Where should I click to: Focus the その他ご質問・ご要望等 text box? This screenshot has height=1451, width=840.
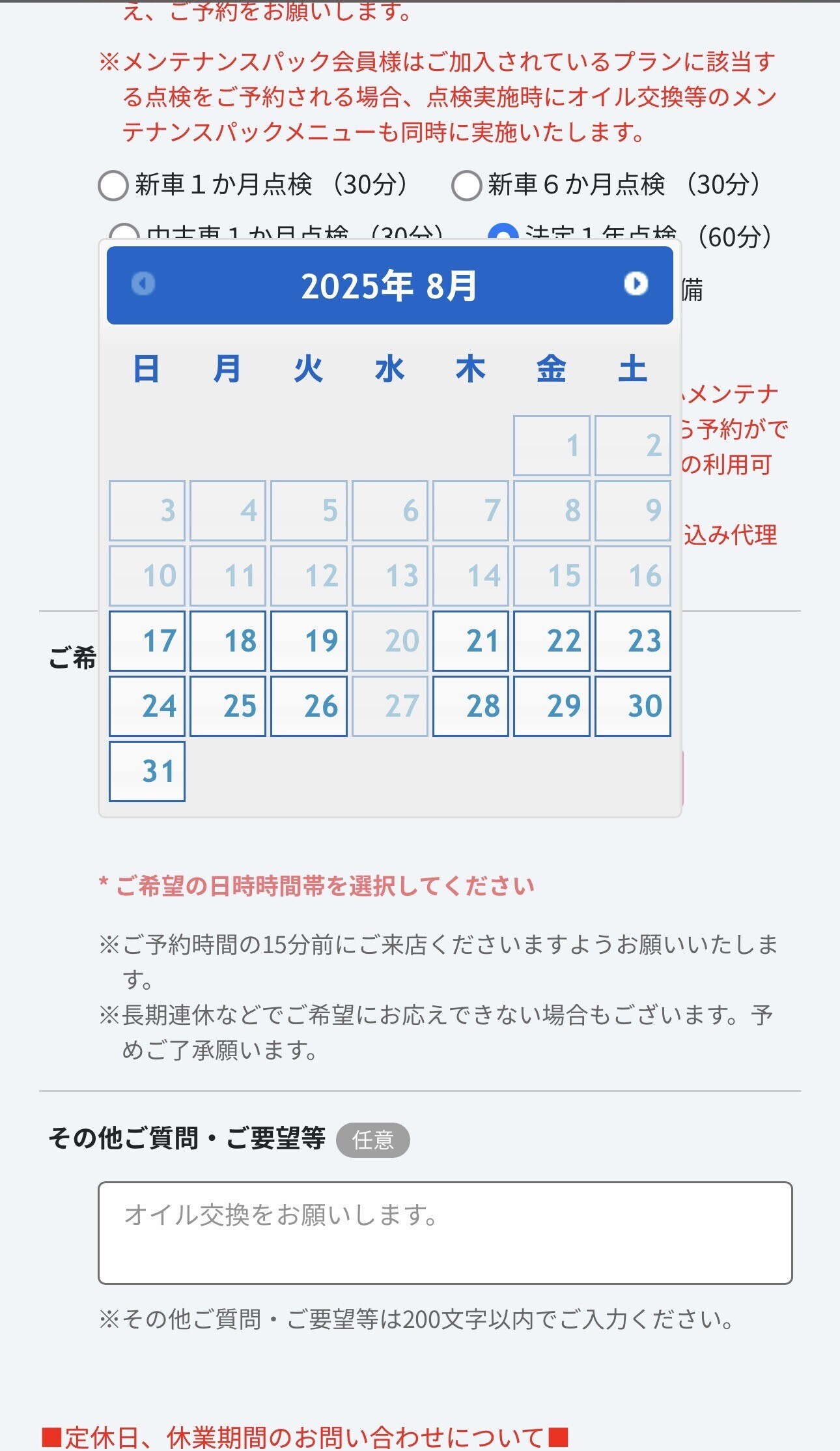[x=445, y=1233]
